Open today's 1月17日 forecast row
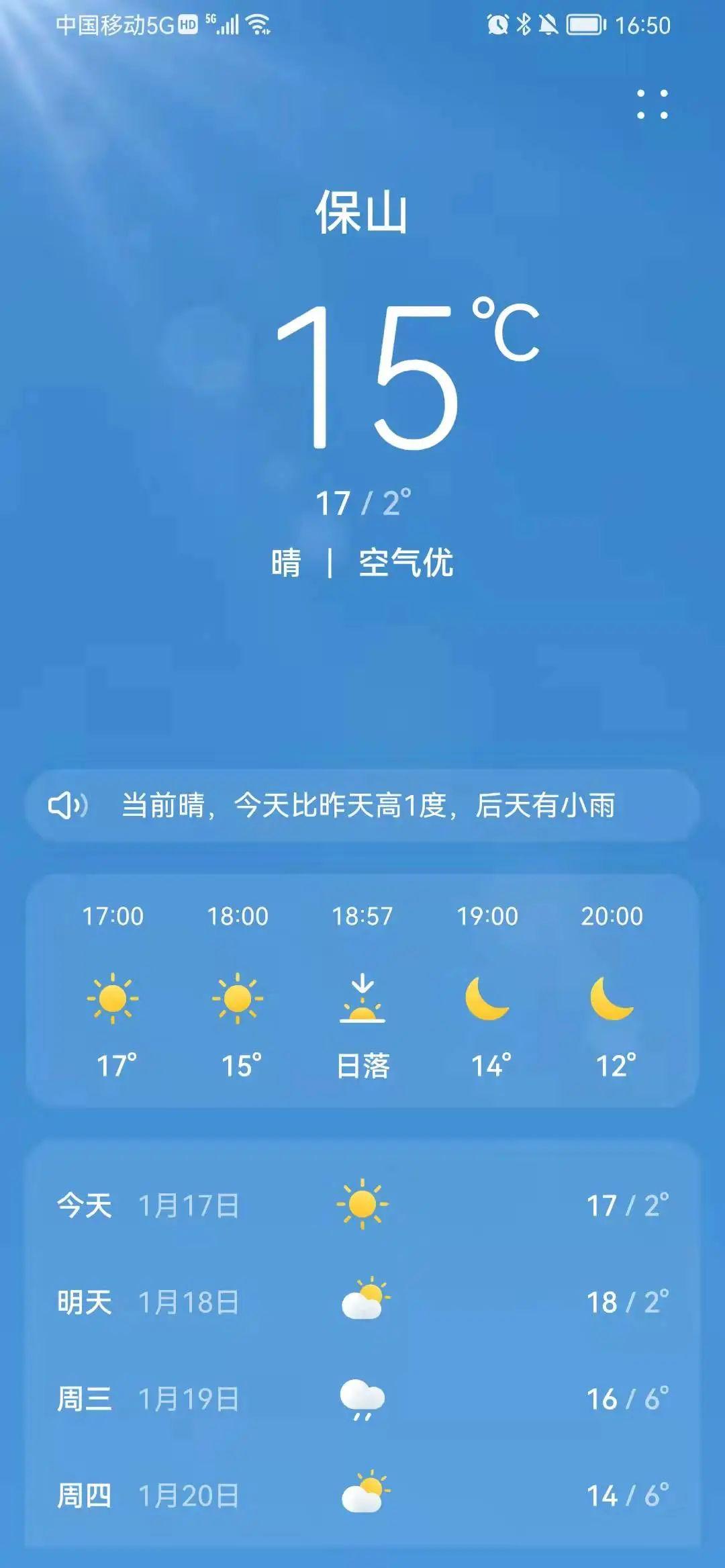The width and height of the screenshot is (725, 1568). point(362,1205)
